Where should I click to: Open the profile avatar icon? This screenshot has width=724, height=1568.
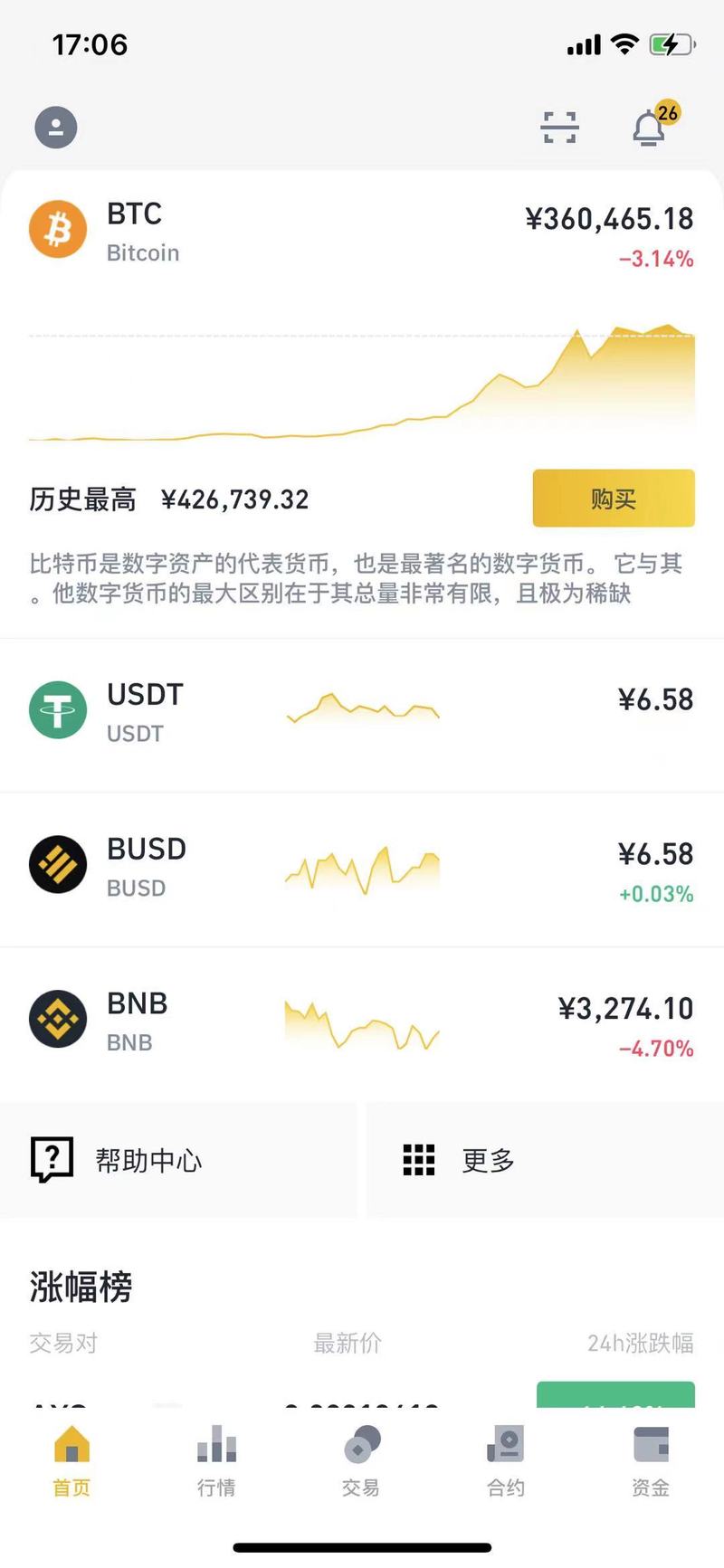[x=56, y=128]
